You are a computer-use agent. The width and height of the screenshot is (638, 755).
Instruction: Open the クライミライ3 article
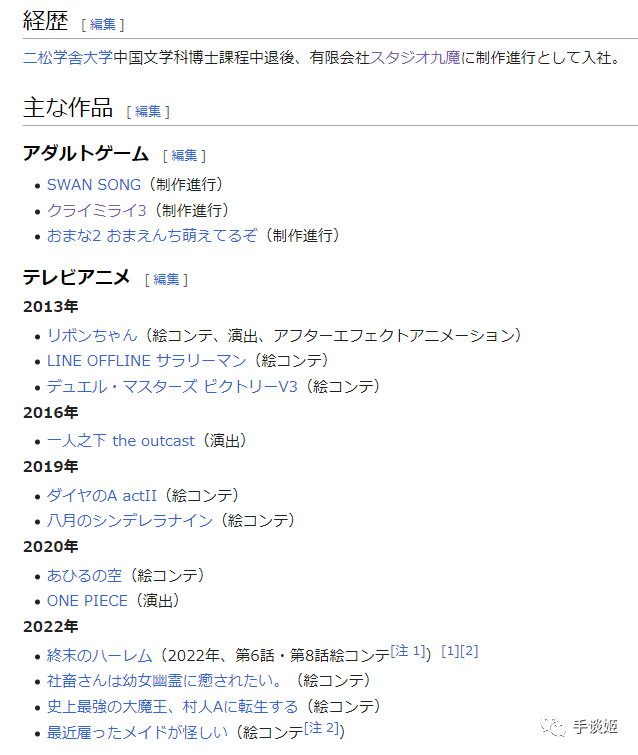click(97, 210)
